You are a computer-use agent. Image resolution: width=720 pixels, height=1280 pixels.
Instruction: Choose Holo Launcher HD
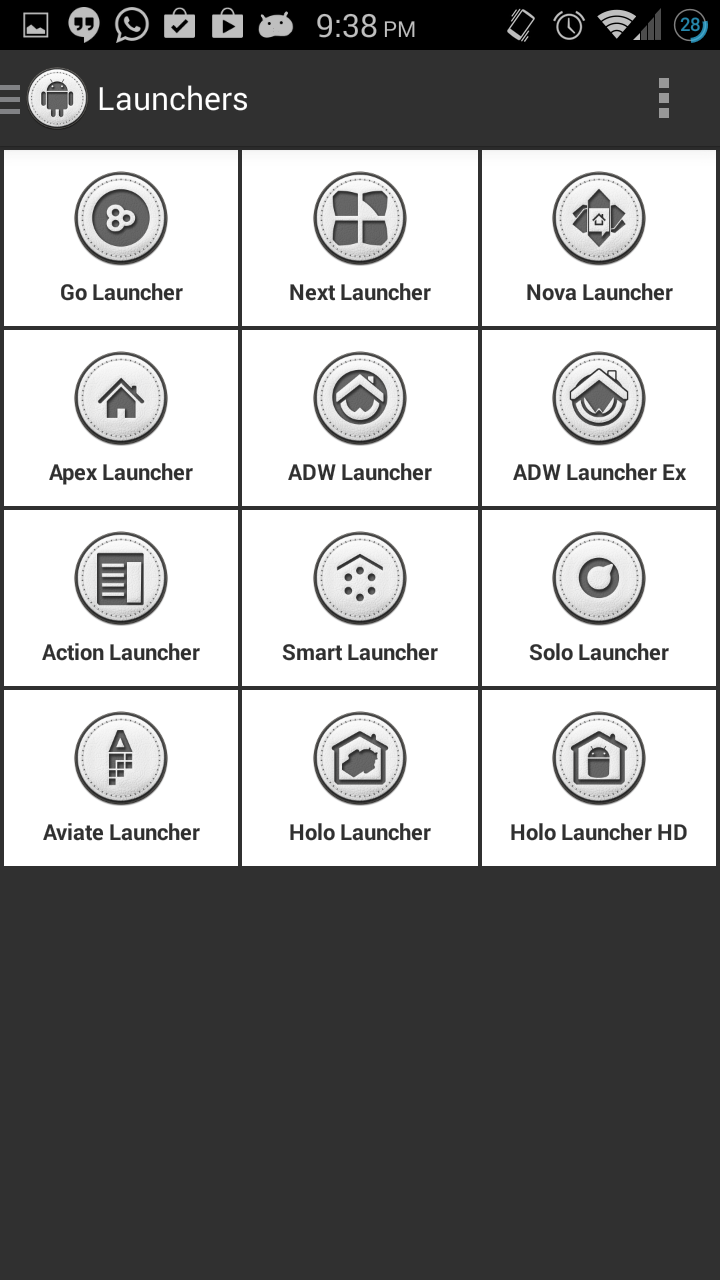599,778
